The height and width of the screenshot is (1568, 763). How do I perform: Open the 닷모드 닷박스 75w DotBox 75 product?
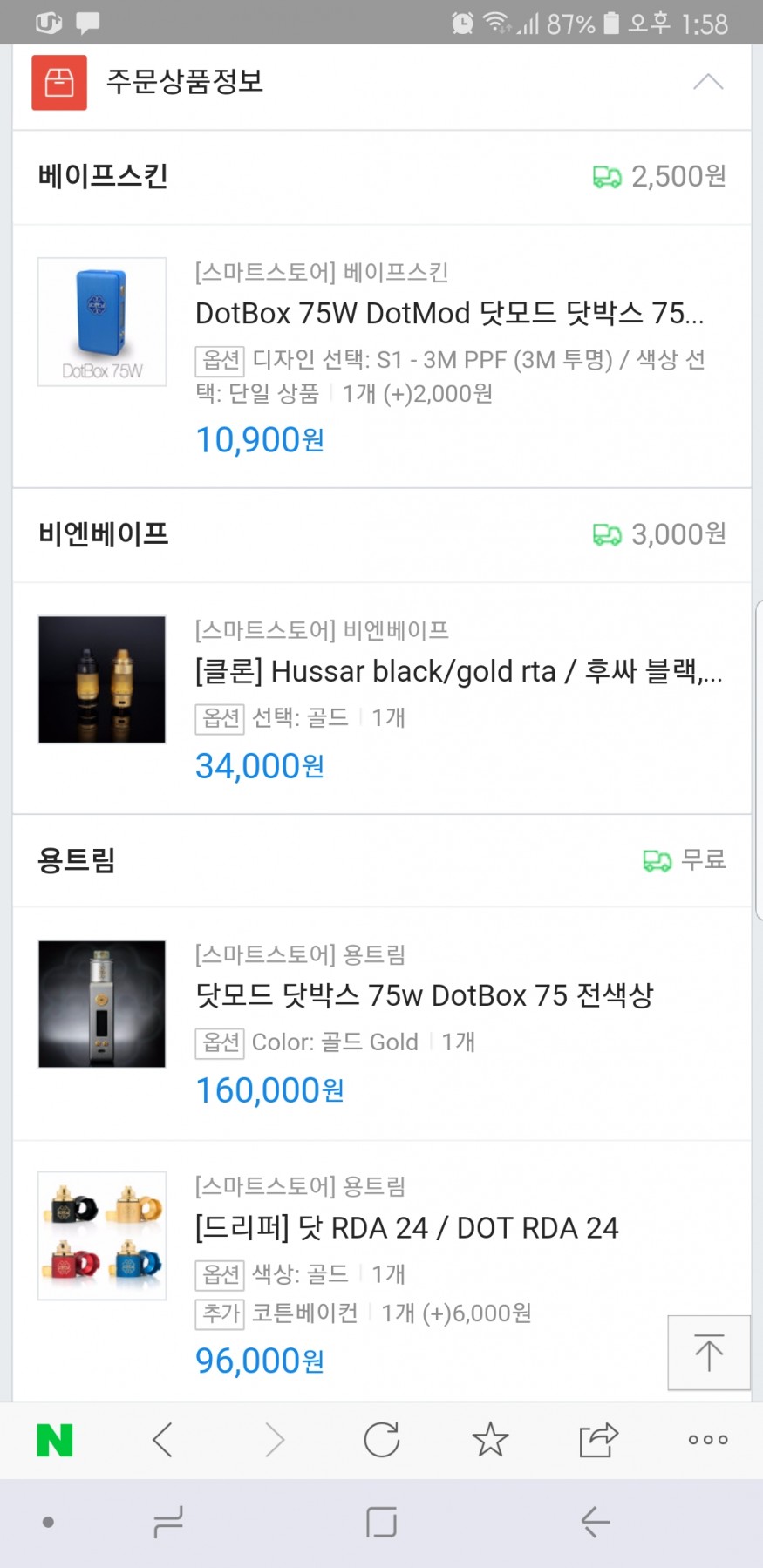(424, 995)
